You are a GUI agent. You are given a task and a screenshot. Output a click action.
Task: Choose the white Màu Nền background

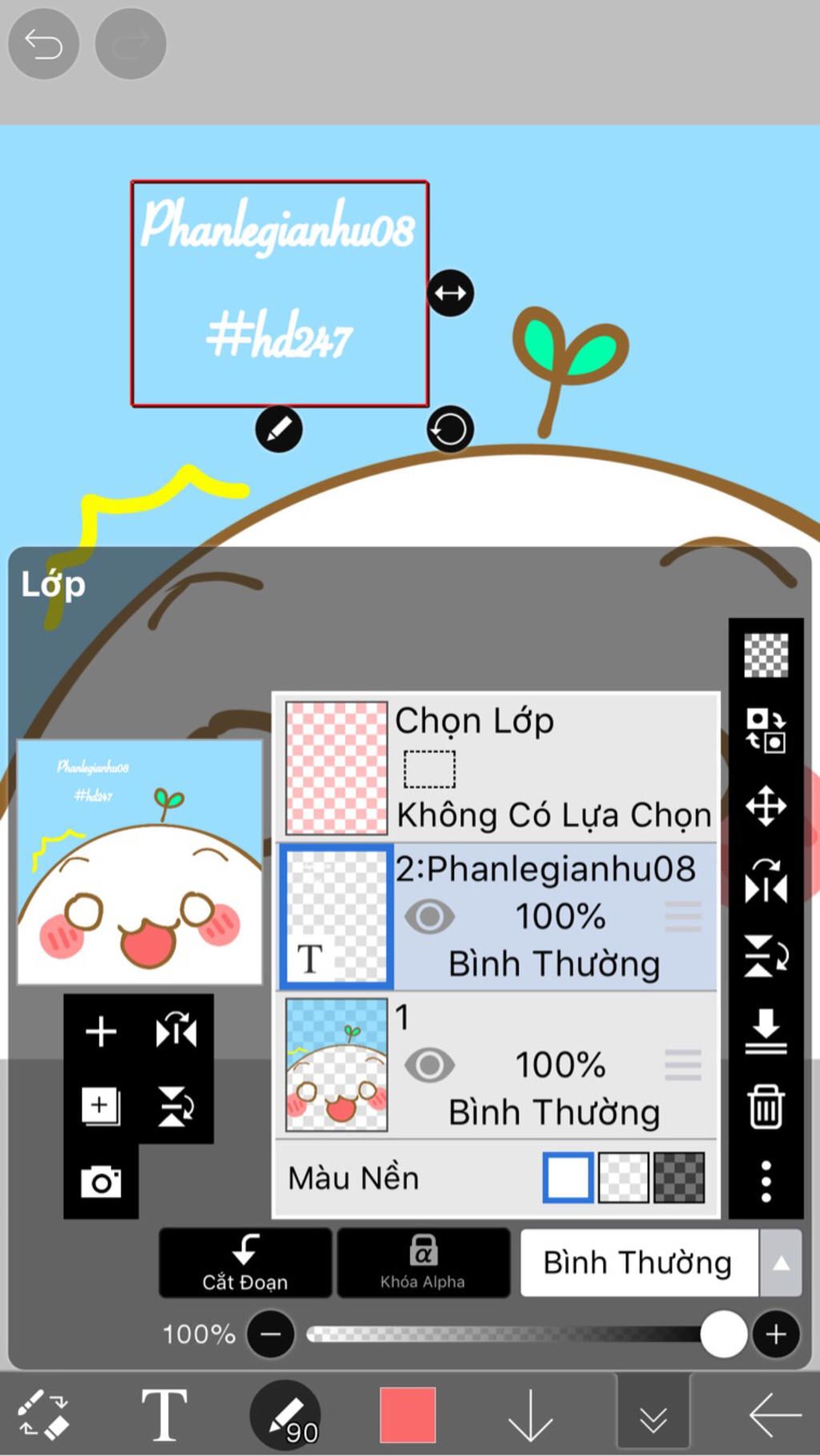(x=568, y=1177)
